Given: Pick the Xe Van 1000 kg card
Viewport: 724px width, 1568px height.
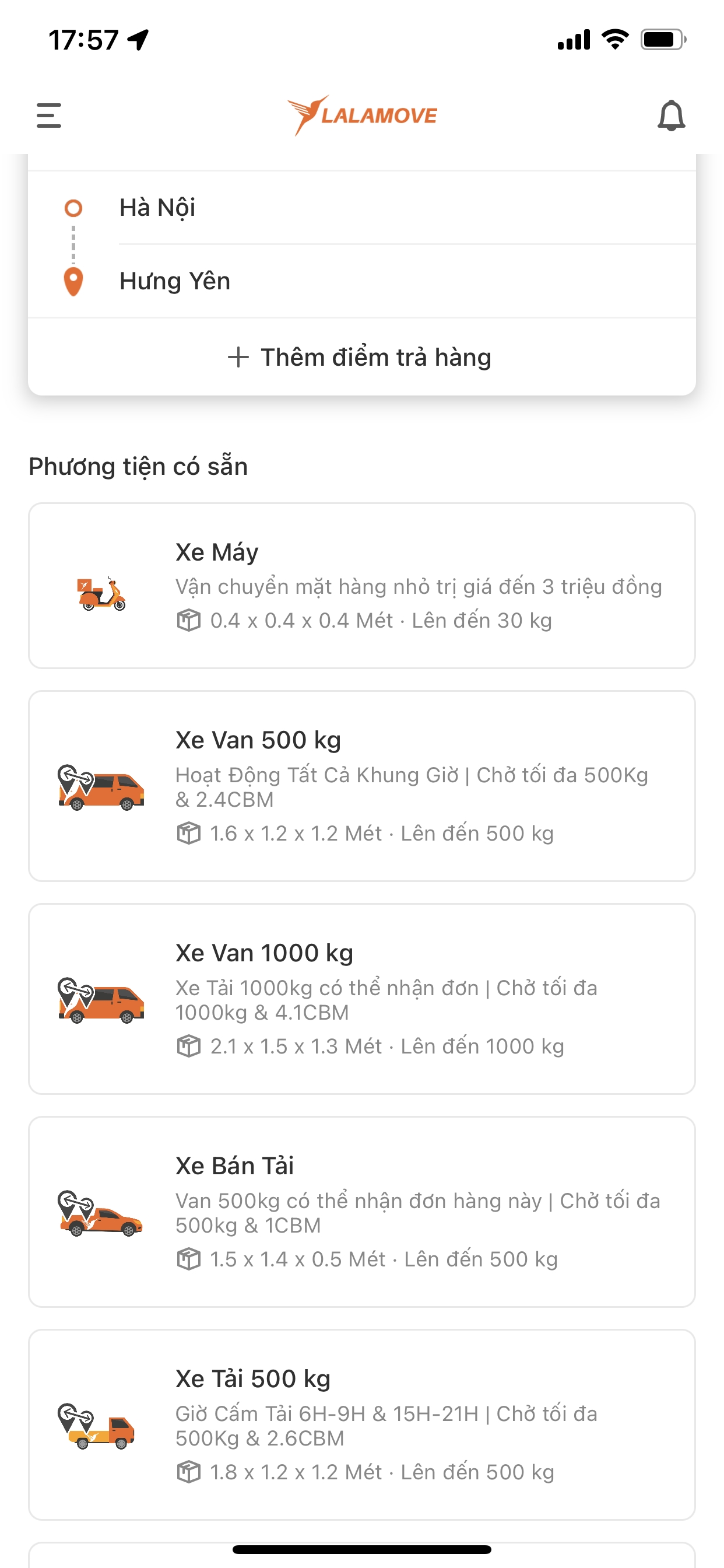Looking at the screenshot, I should pyautogui.click(x=361, y=998).
